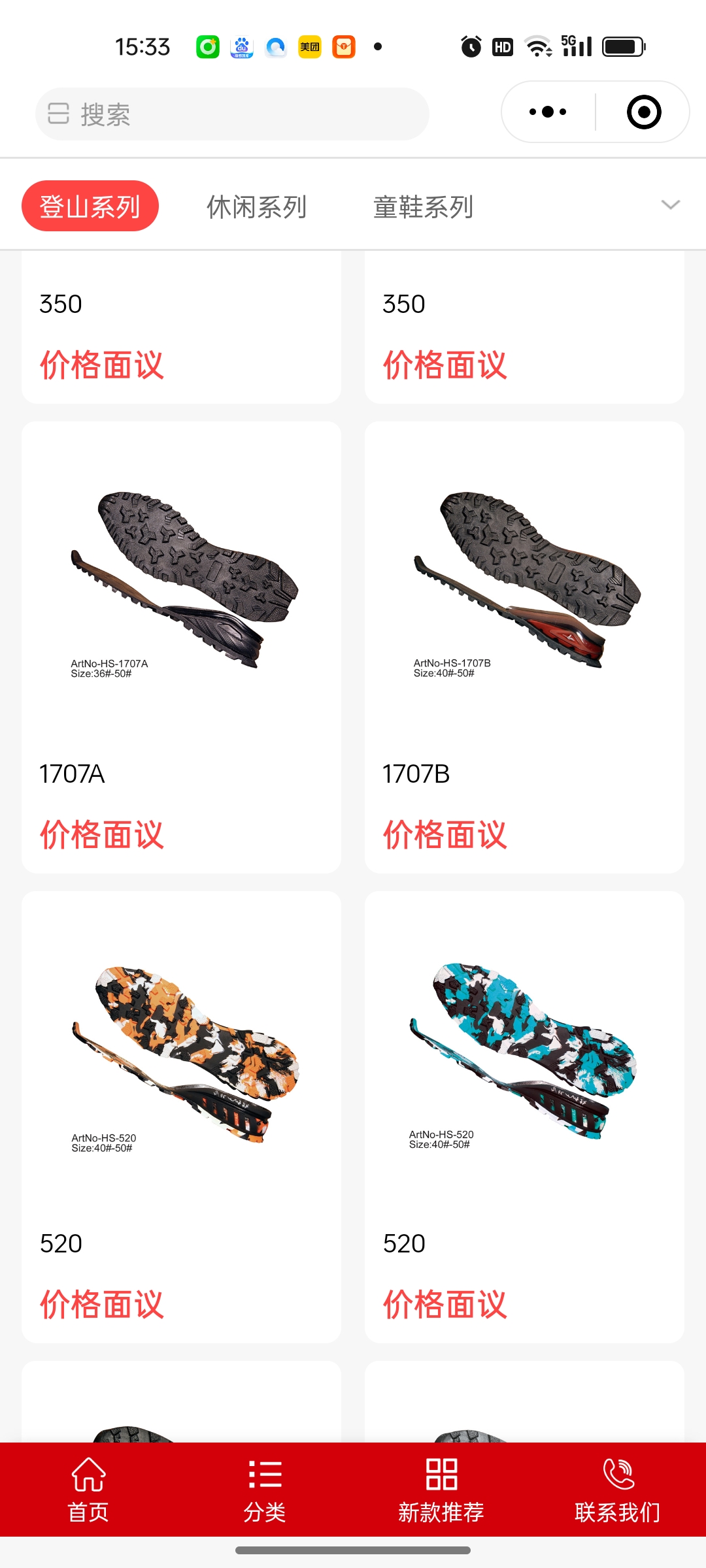The width and height of the screenshot is (706, 1568).
Task: Switch to the 童鞋系列 tab
Action: coord(423,207)
